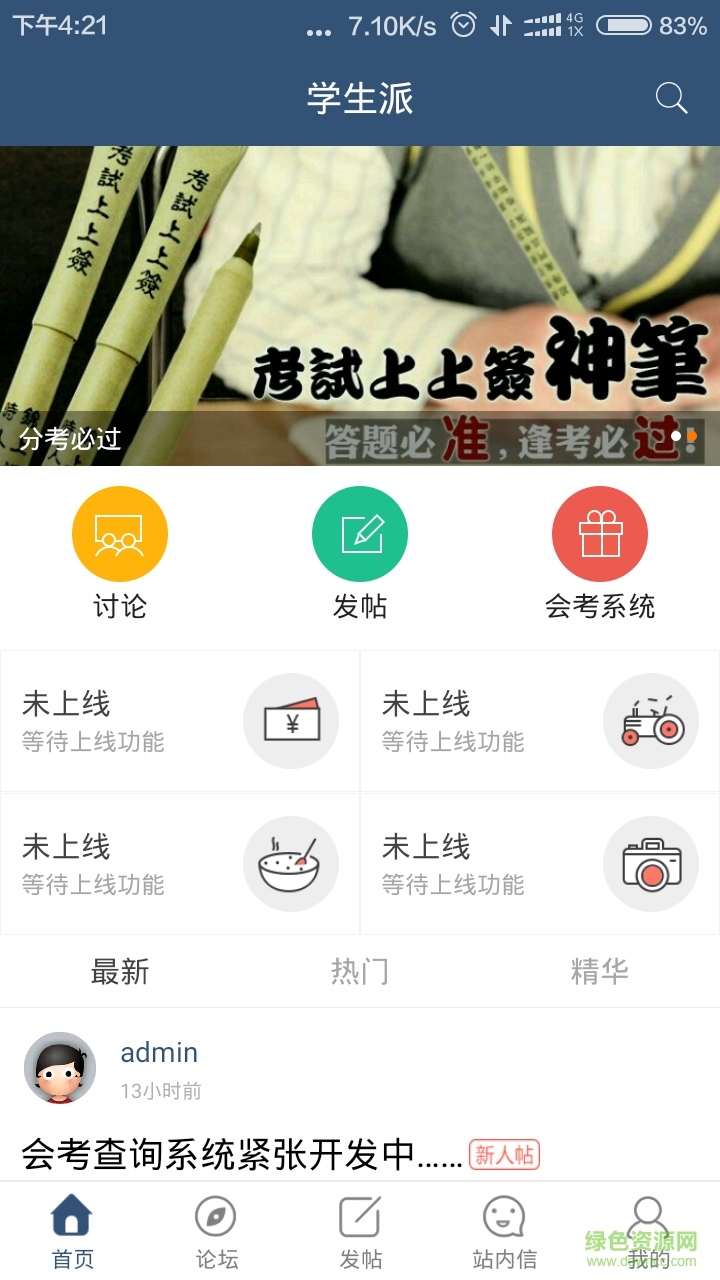Switch to the 热门 tab

(360, 971)
